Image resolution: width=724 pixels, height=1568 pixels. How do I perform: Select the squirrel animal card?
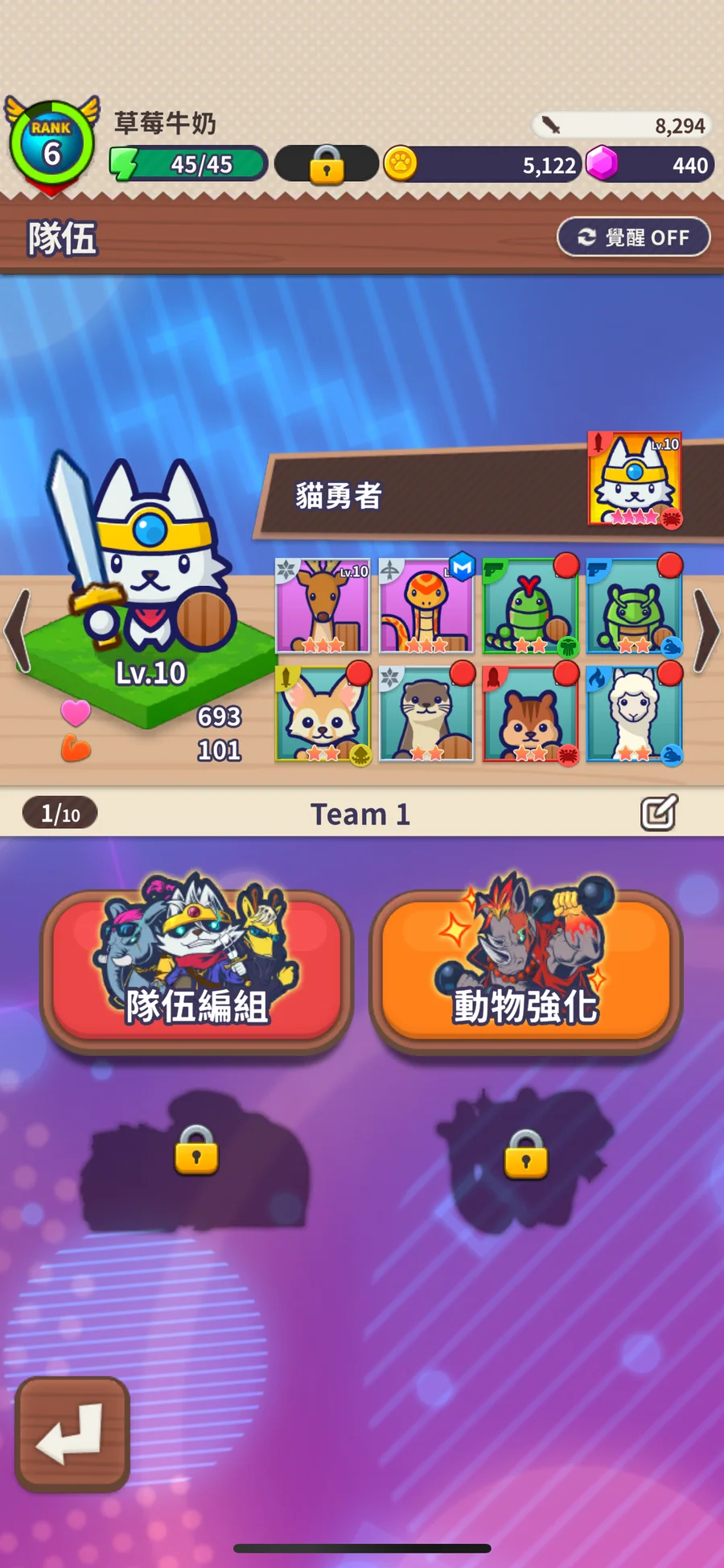click(x=530, y=714)
